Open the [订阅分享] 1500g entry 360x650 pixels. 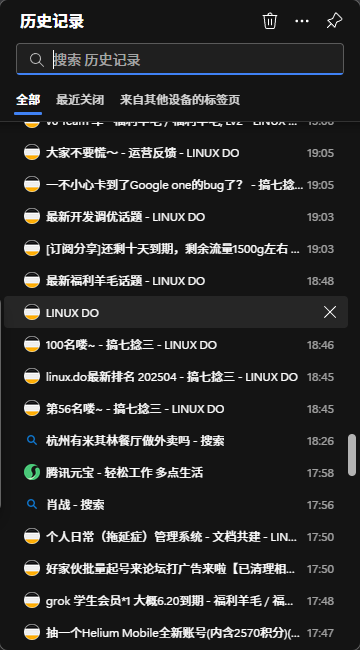tap(176, 249)
